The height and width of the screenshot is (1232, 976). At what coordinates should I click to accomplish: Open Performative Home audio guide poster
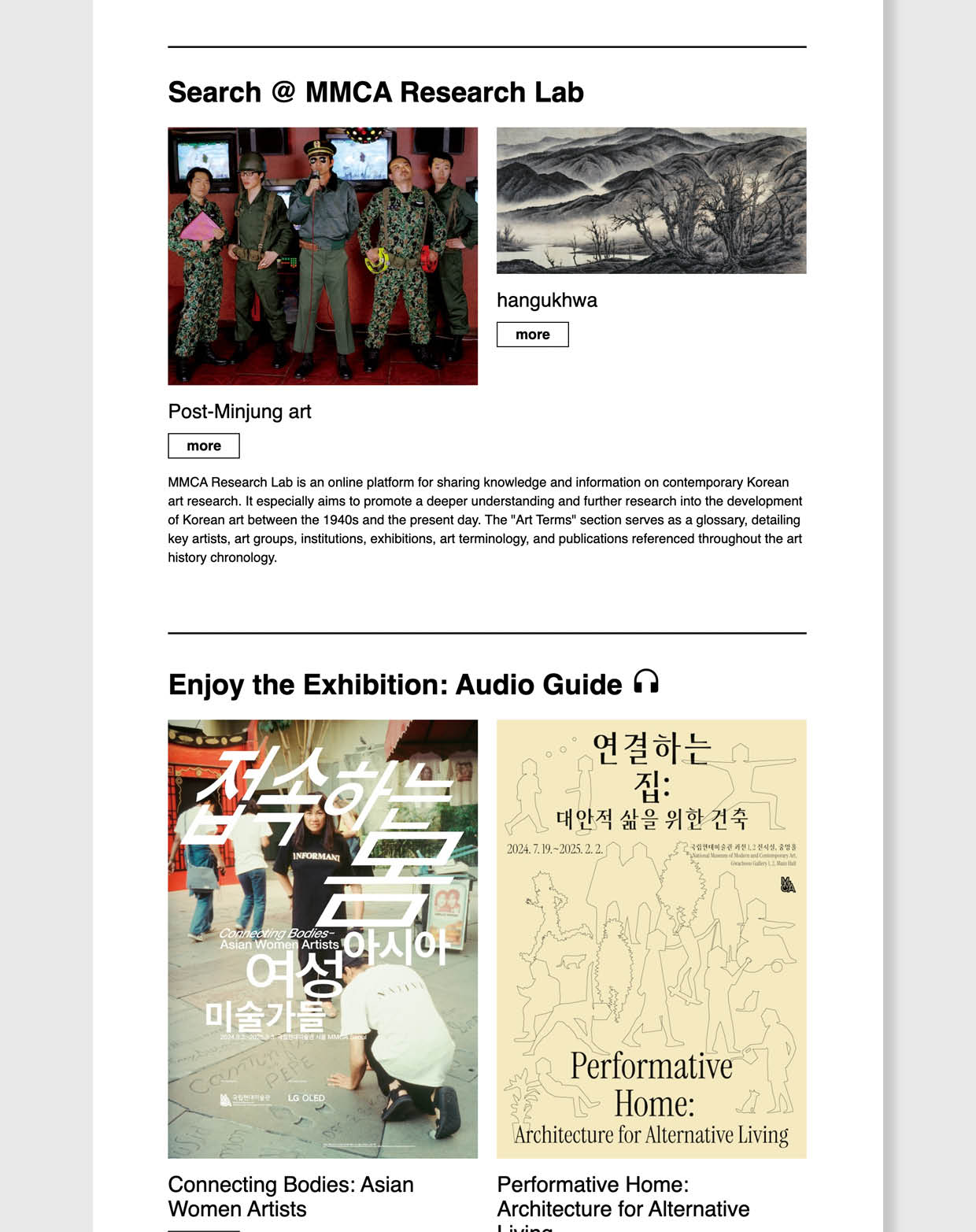click(x=651, y=938)
